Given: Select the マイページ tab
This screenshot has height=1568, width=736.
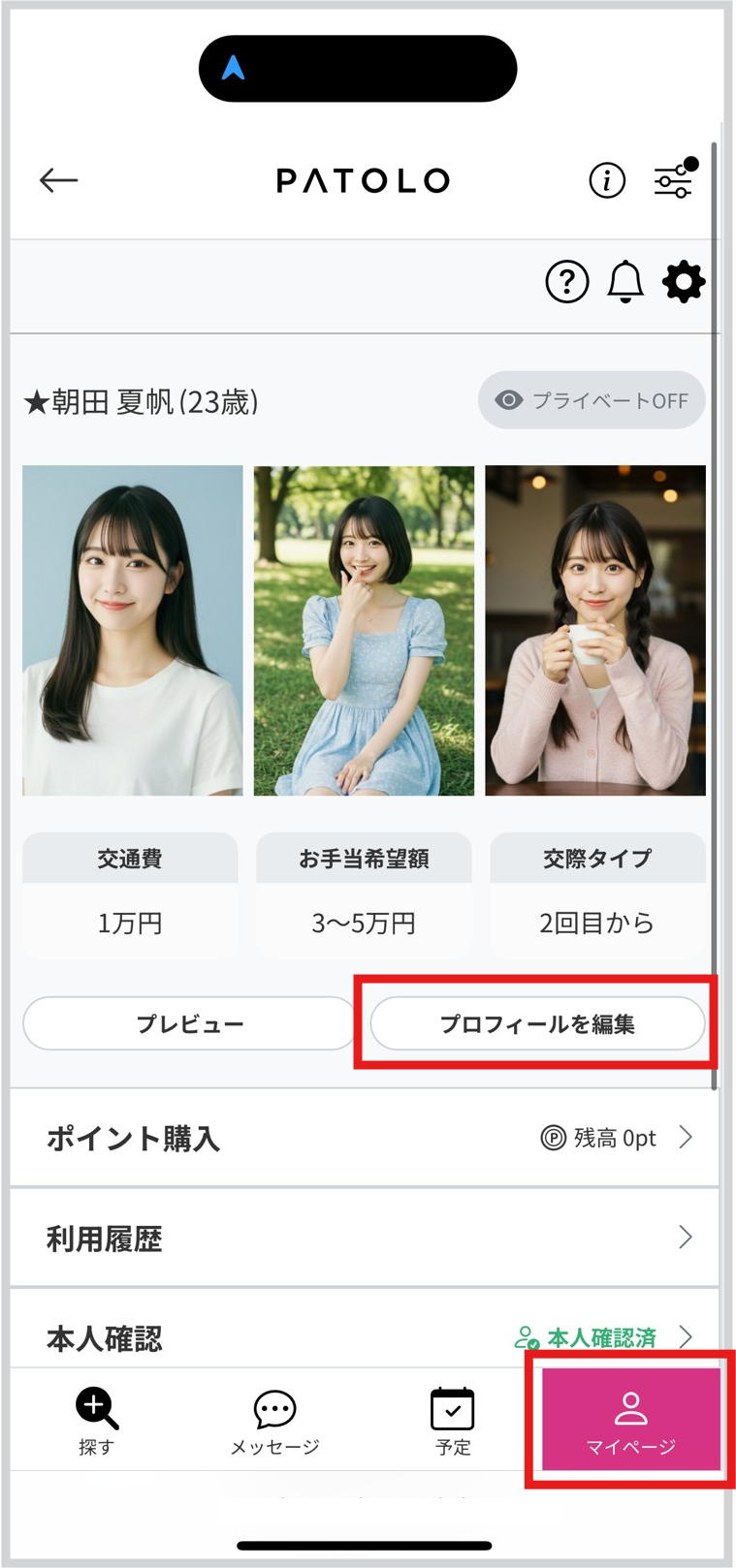Looking at the screenshot, I should click(x=630, y=1421).
